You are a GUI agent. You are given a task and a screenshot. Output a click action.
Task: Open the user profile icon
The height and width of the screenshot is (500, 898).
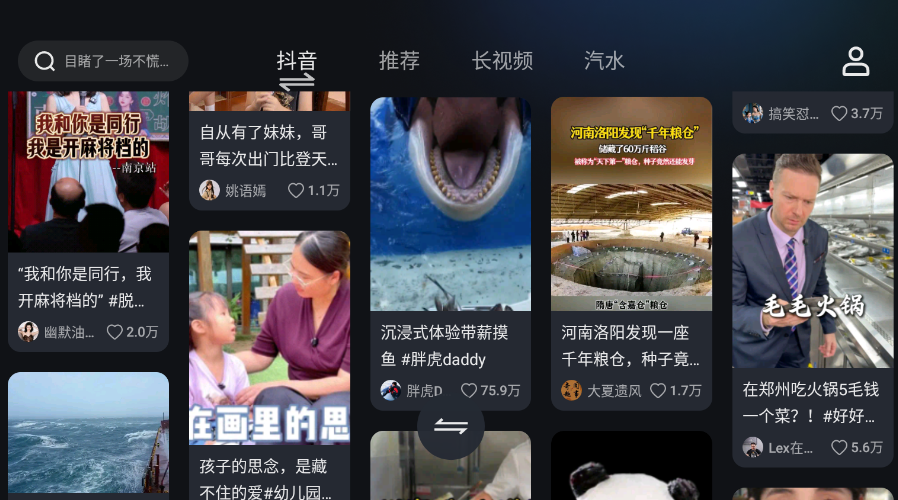coord(855,61)
